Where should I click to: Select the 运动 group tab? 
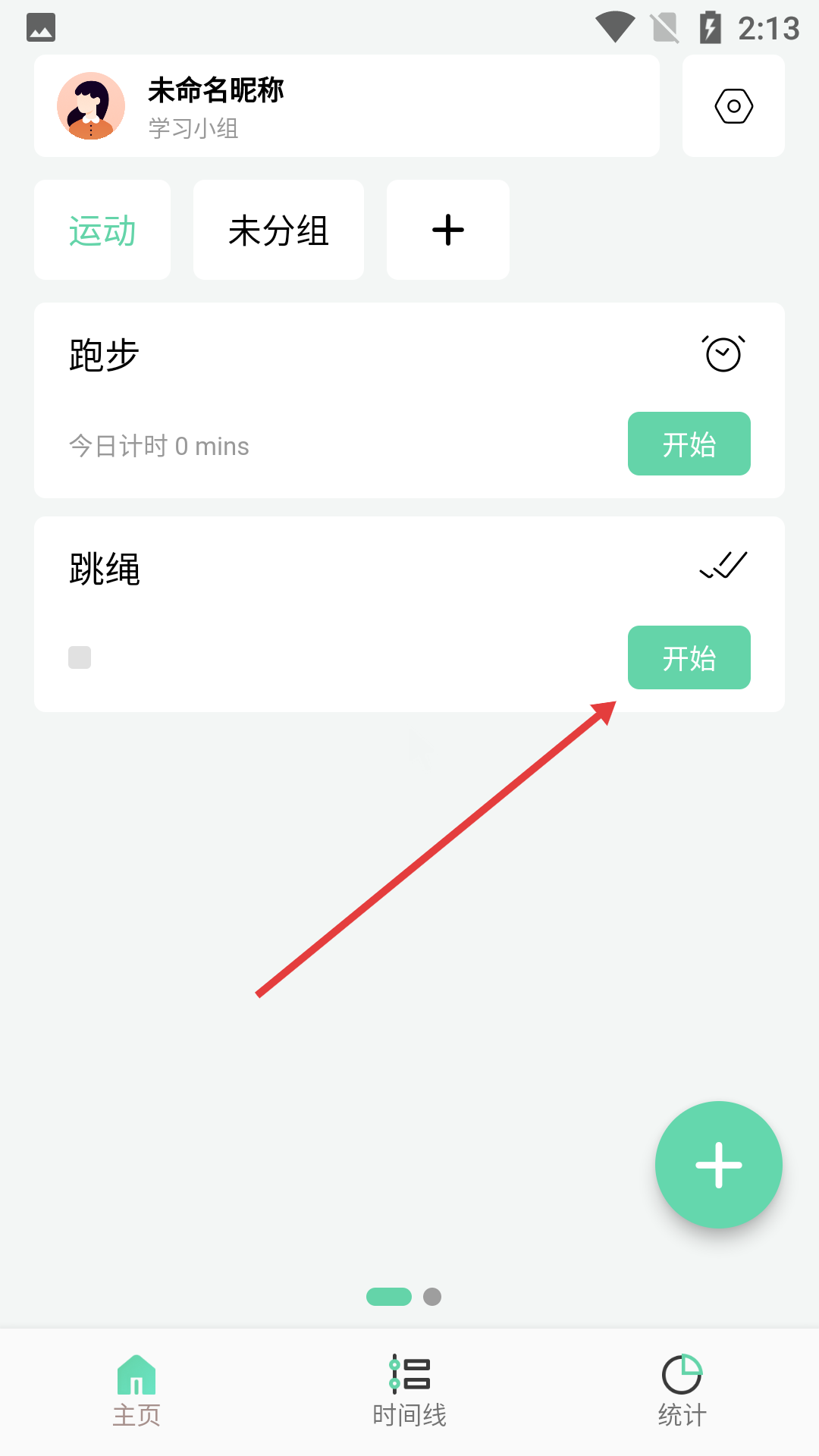102,230
